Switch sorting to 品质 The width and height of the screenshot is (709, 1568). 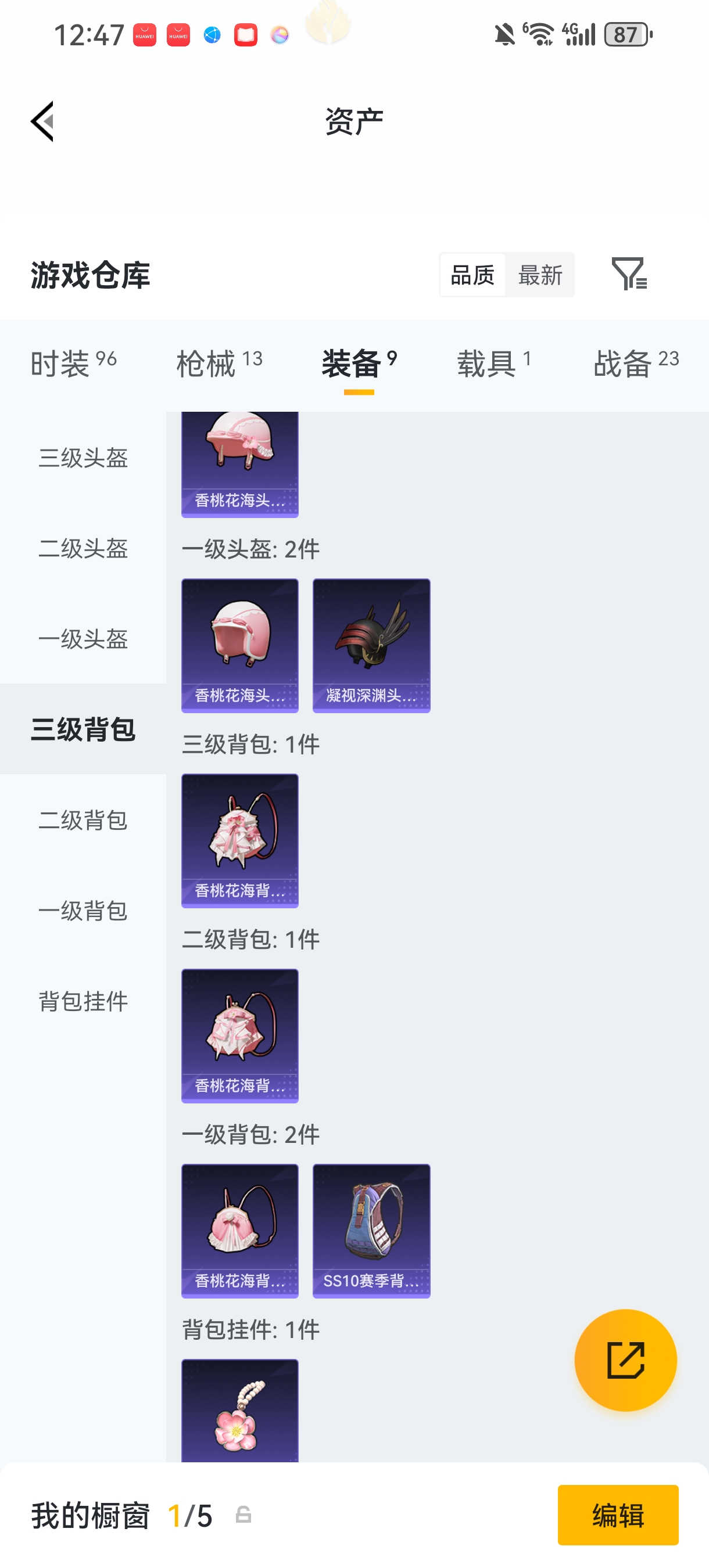pyautogui.click(x=472, y=275)
